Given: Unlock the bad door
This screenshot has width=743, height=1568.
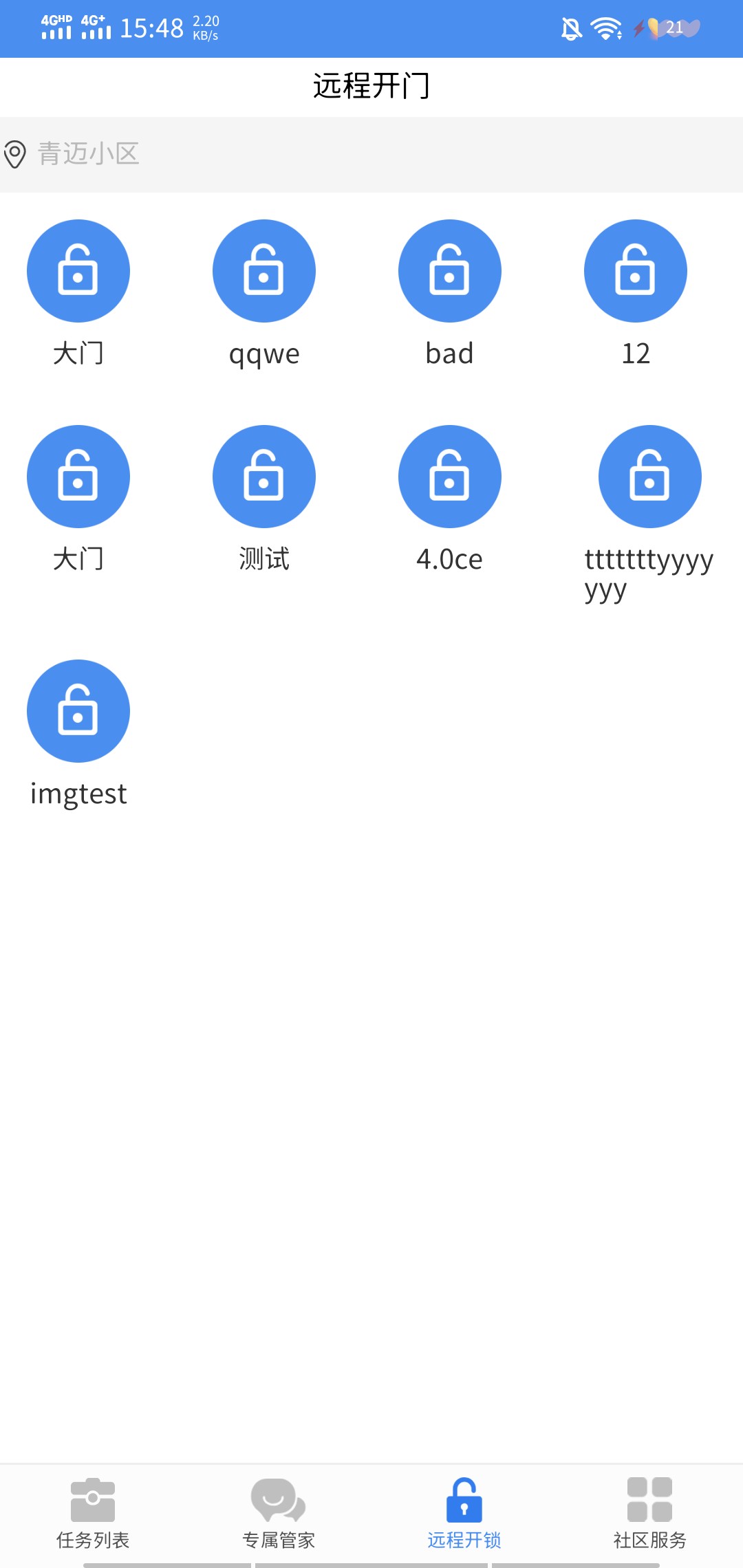Looking at the screenshot, I should tap(449, 271).
